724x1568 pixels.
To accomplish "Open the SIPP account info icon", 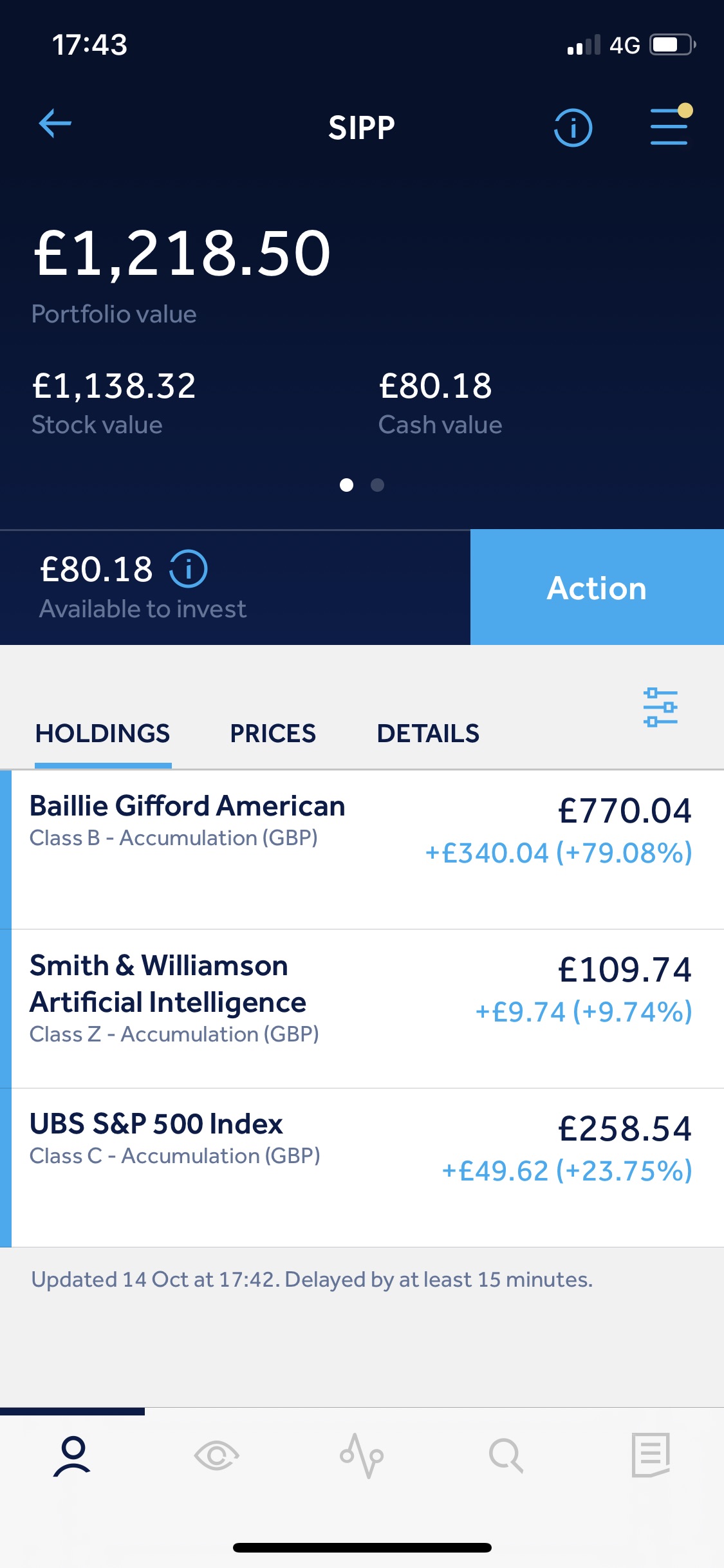I will pos(573,127).
